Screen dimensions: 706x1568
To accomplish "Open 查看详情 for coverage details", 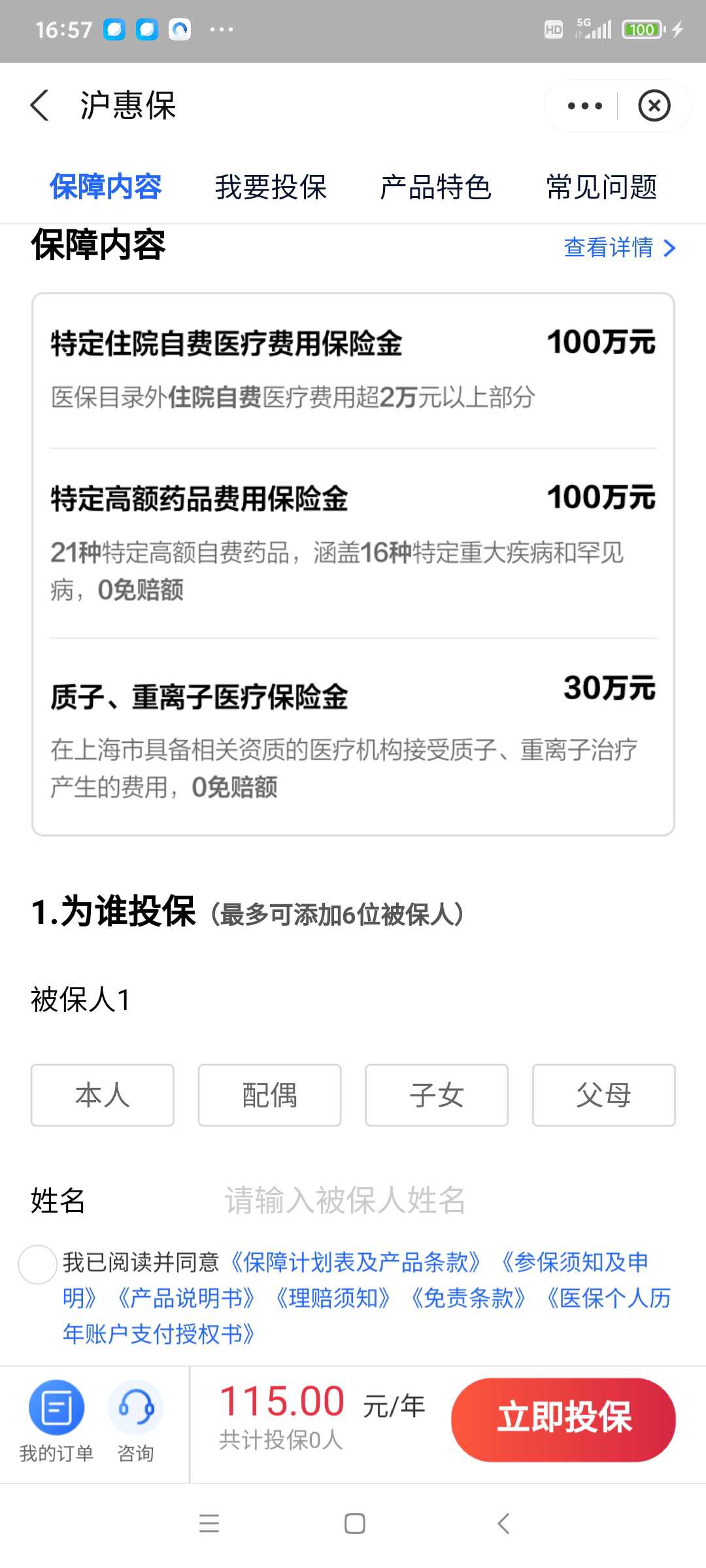I will [620, 248].
